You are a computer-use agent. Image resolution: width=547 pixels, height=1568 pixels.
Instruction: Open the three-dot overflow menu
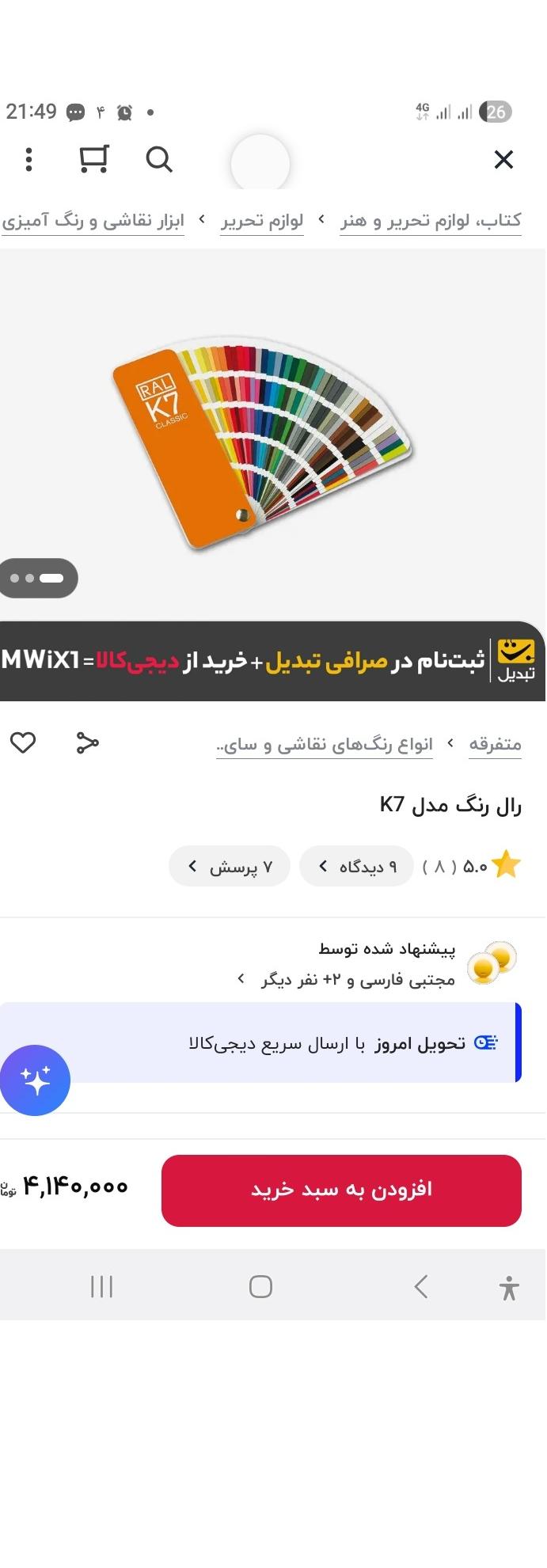pos(29,160)
